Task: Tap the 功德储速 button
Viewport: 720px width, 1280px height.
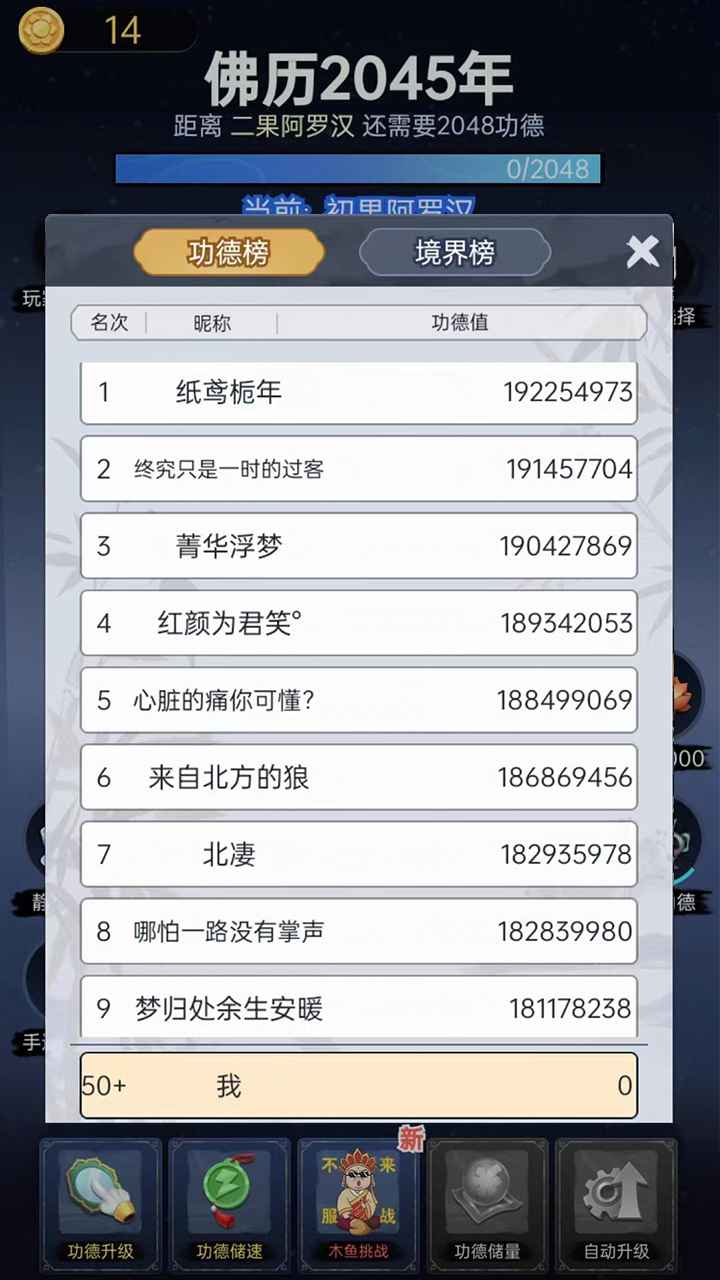Action: pos(229,1205)
